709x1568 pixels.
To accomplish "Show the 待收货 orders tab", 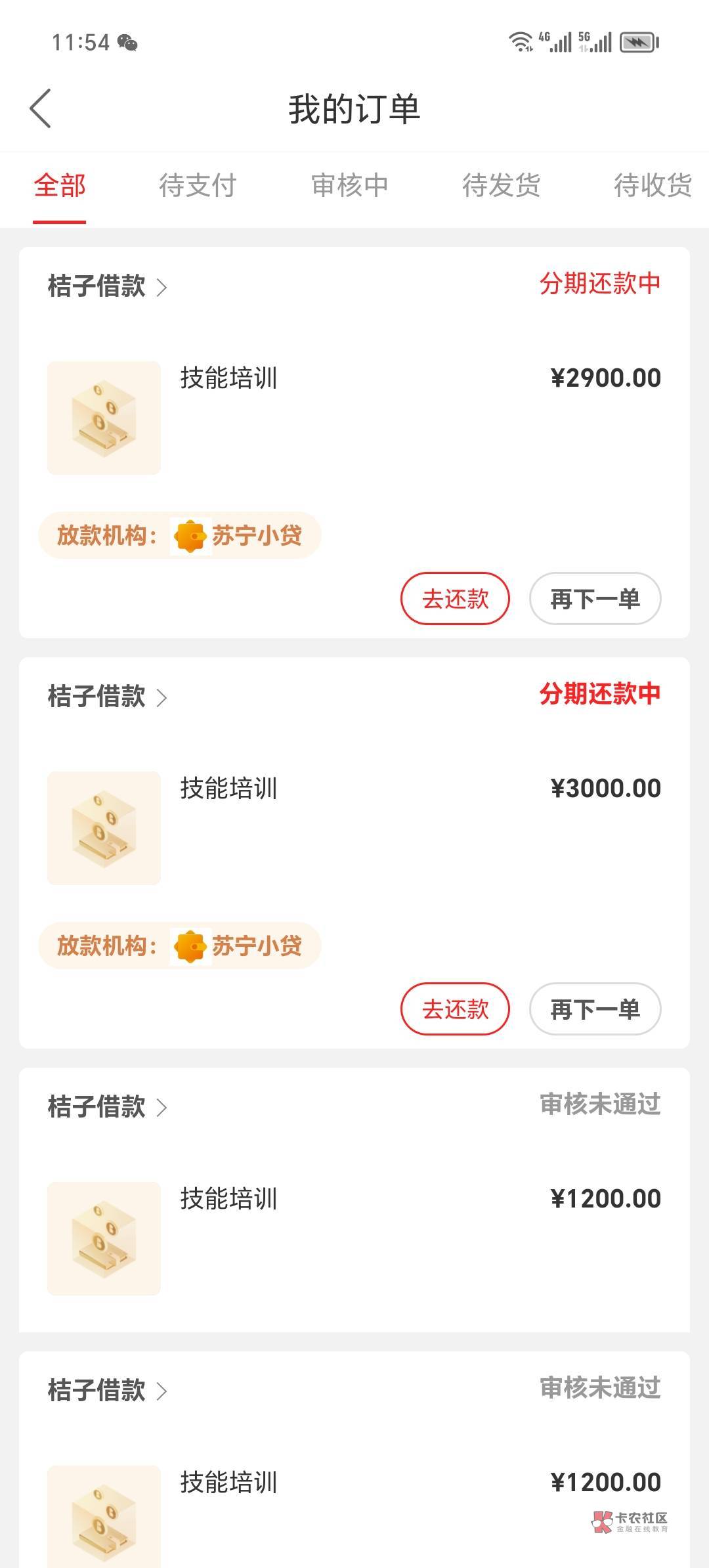I will [x=653, y=186].
